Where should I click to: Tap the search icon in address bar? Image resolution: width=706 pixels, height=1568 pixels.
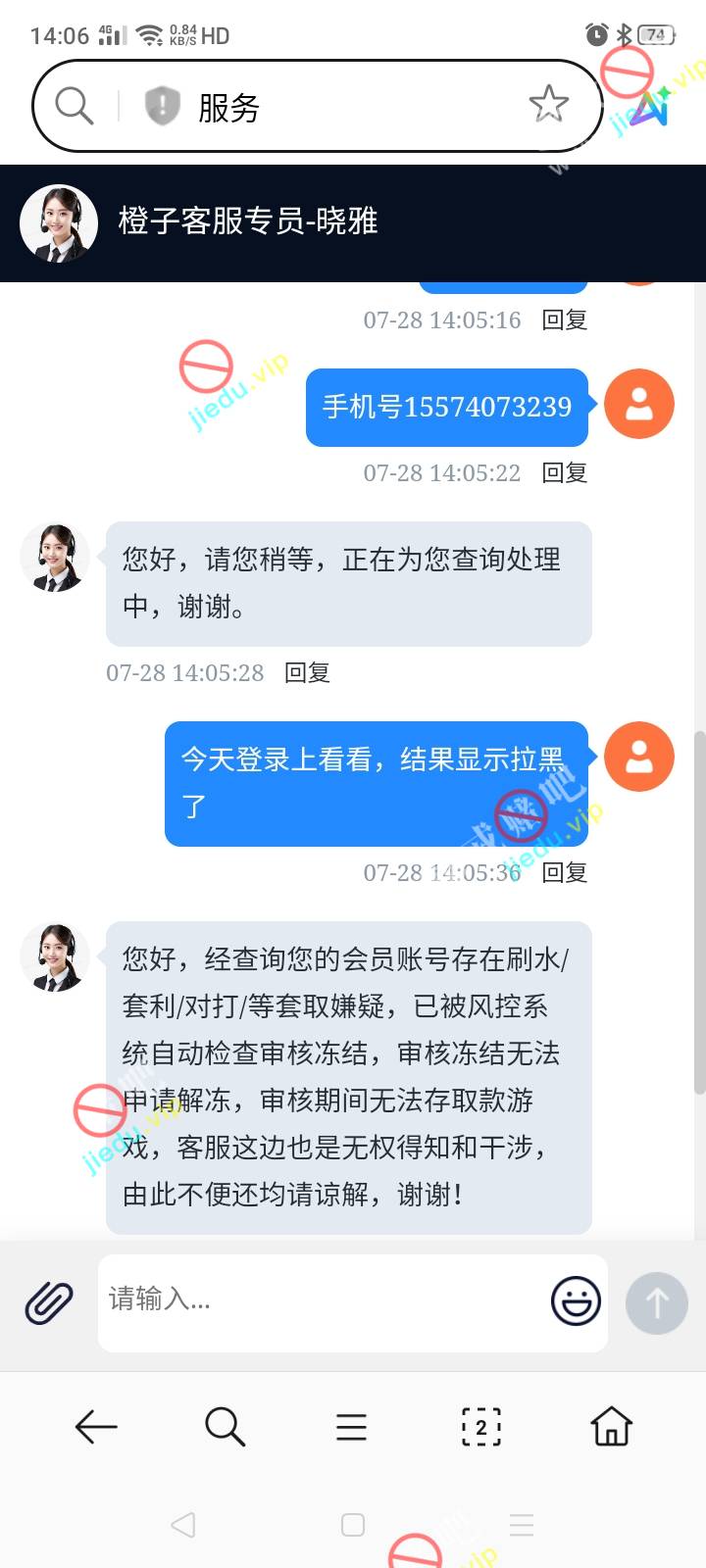[74, 105]
